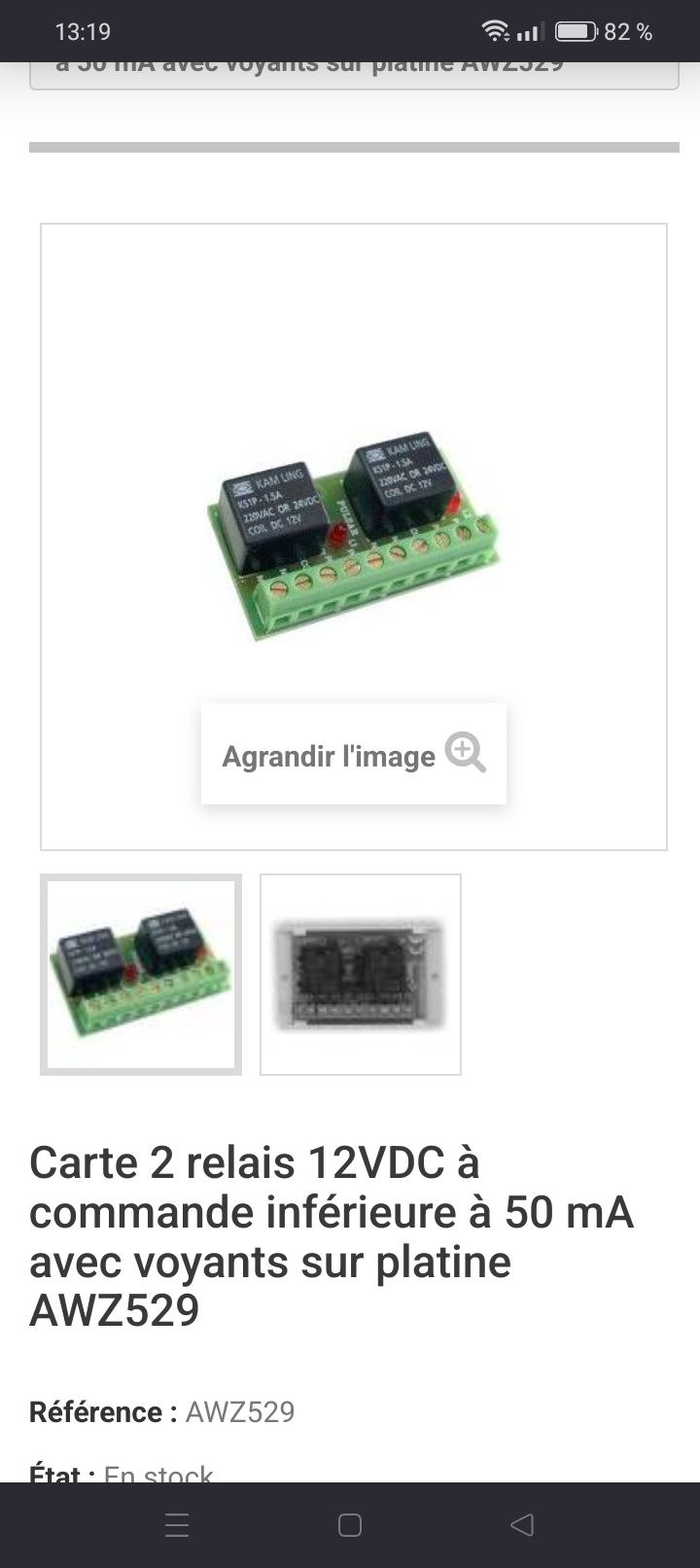This screenshot has width=700, height=1568.
Task: Select the first green relay board thumbnail
Action: pos(141,975)
